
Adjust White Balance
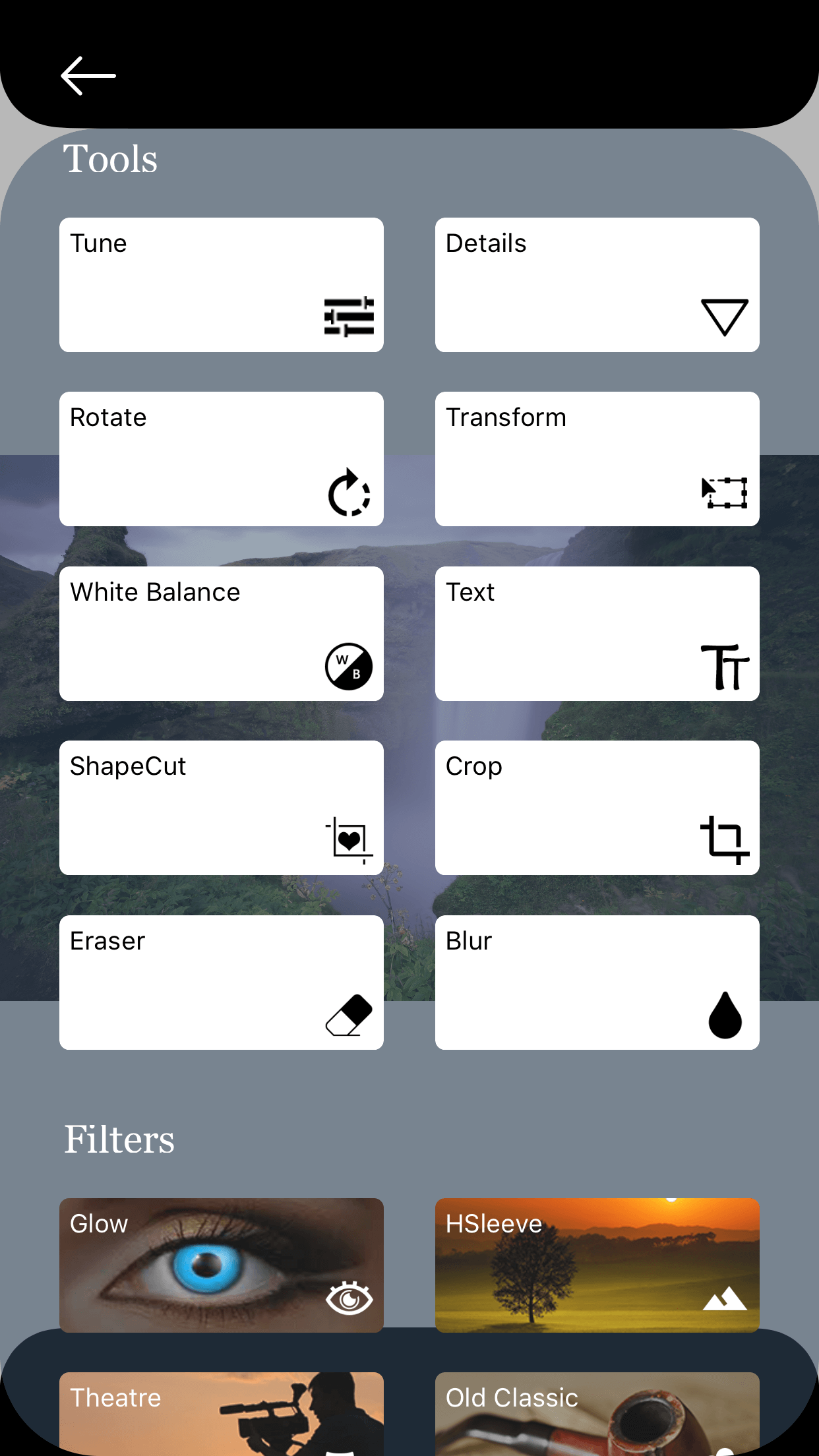[x=222, y=634]
